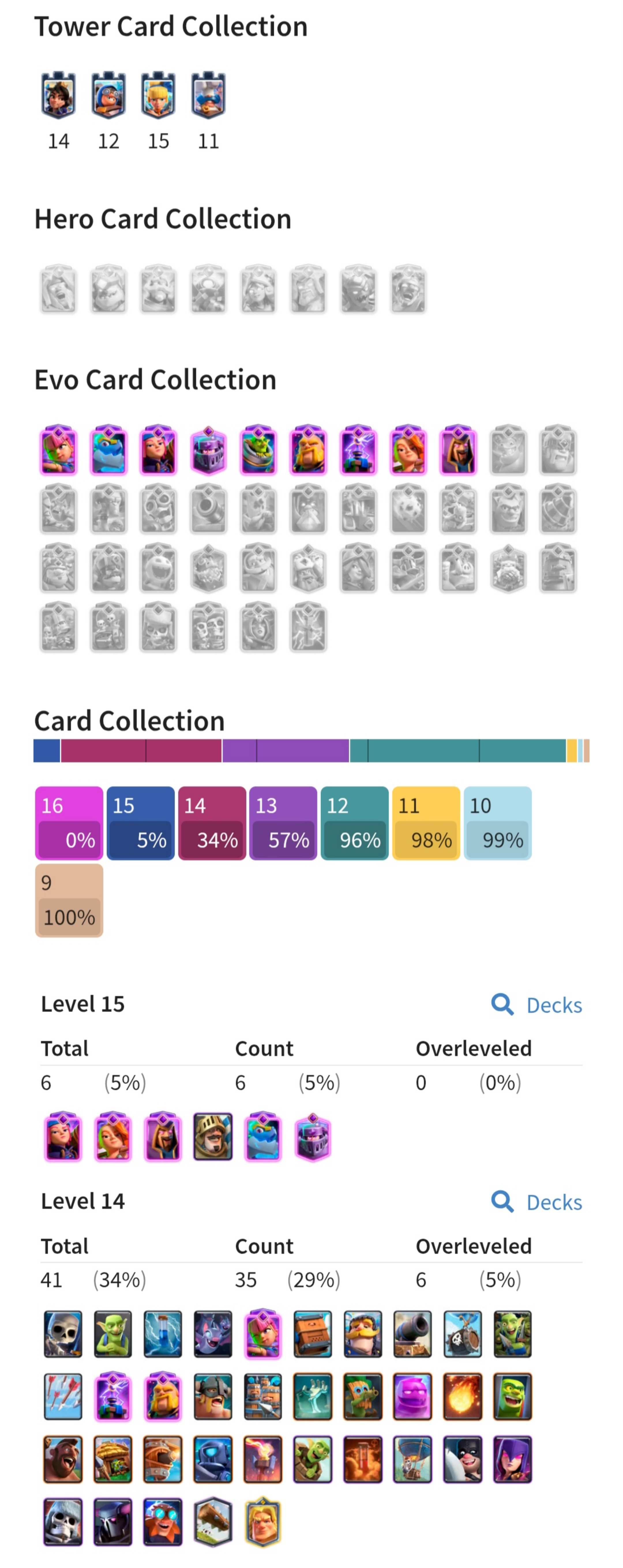Open Decks search for Level 14 cards
623x1568 pixels.
(x=536, y=1202)
